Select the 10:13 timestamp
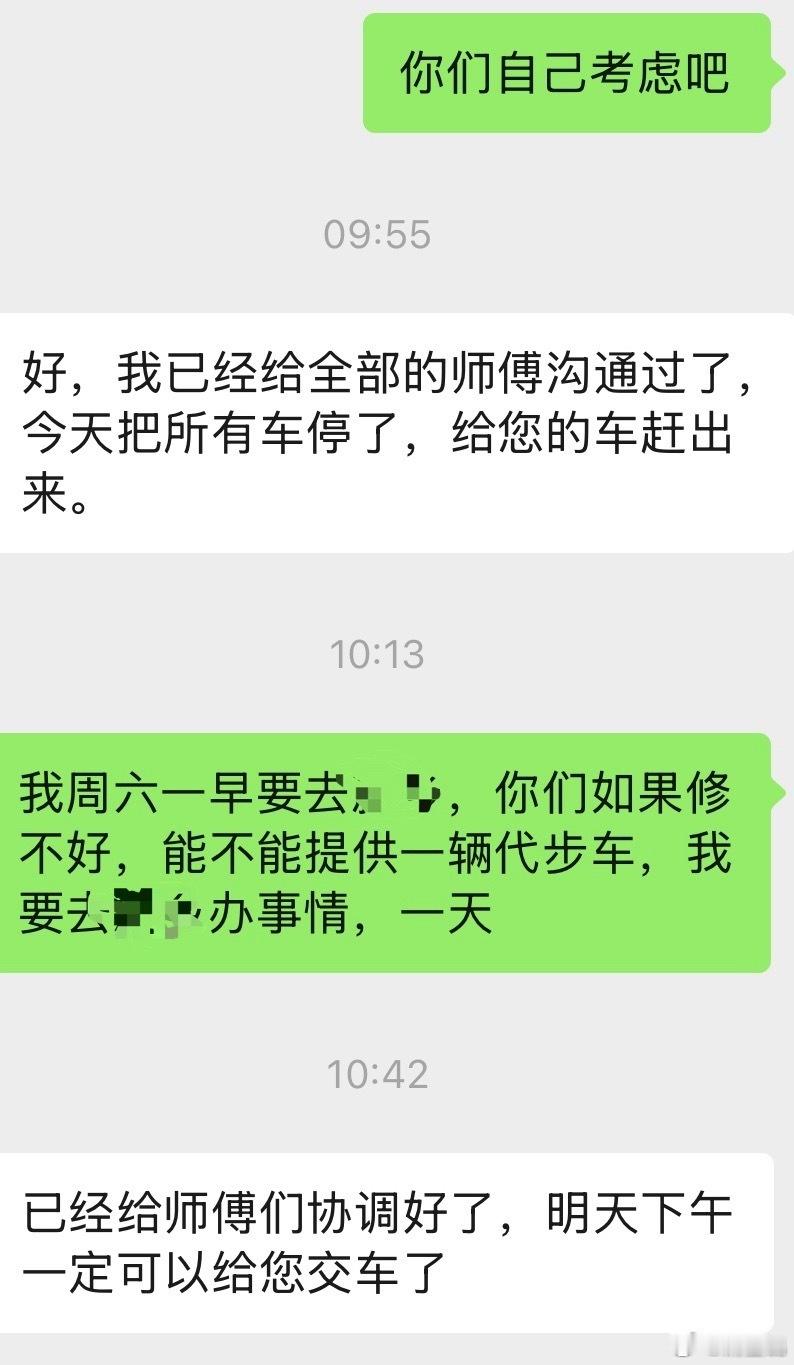Viewport: 794px width, 1365px height. click(378, 655)
